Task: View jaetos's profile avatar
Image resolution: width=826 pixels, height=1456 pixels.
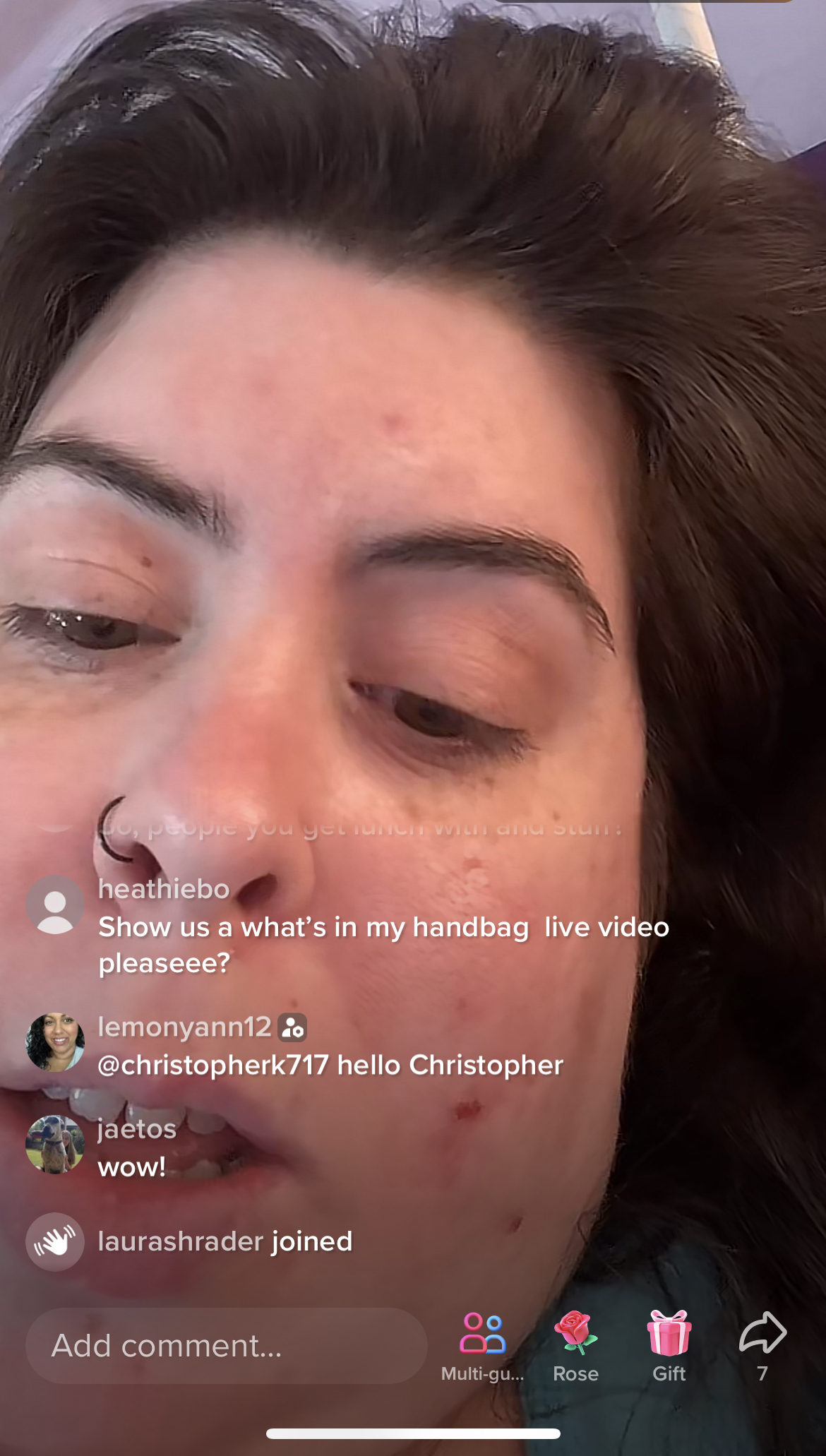Action: (x=55, y=1144)
